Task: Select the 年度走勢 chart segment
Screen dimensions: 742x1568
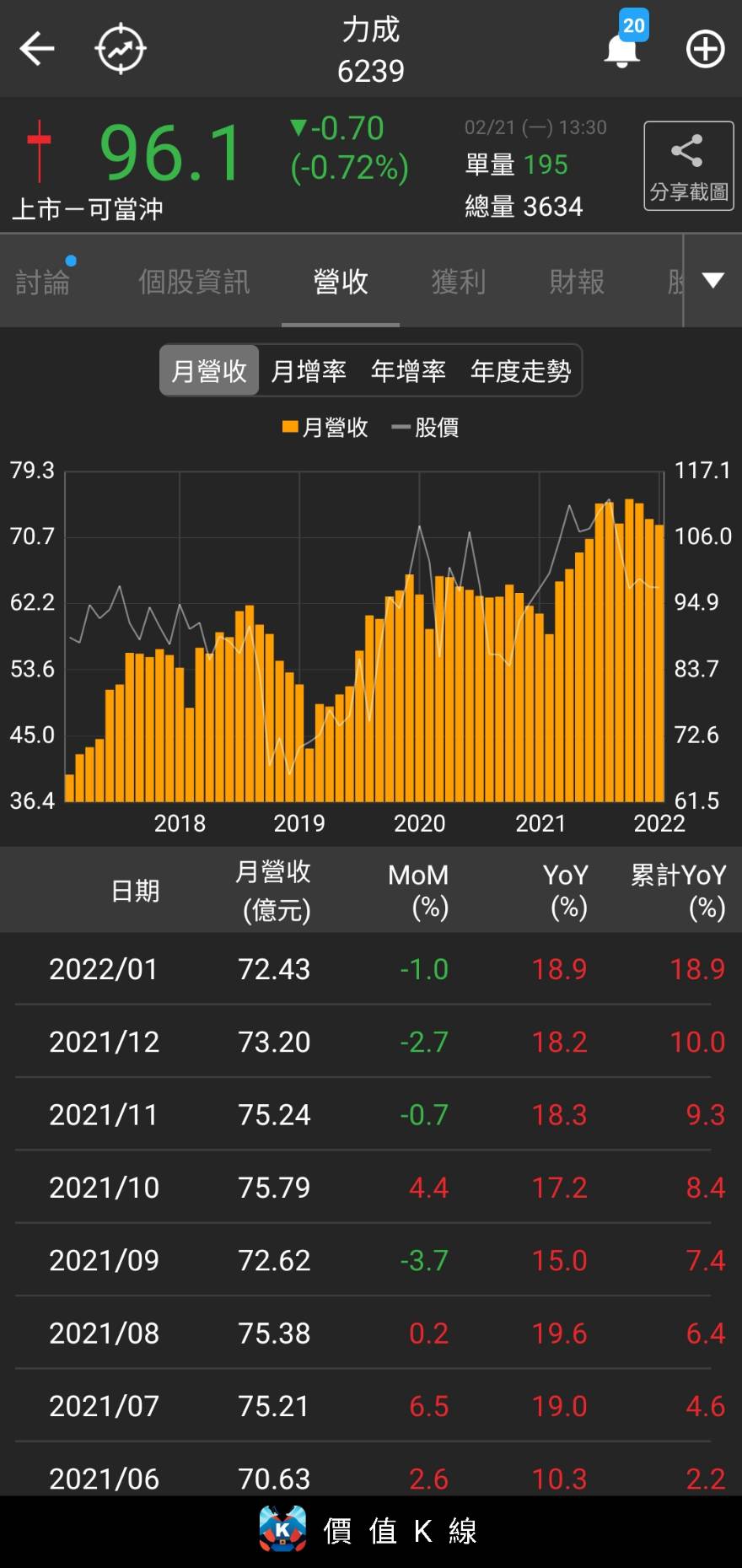Action: [520, 370]
